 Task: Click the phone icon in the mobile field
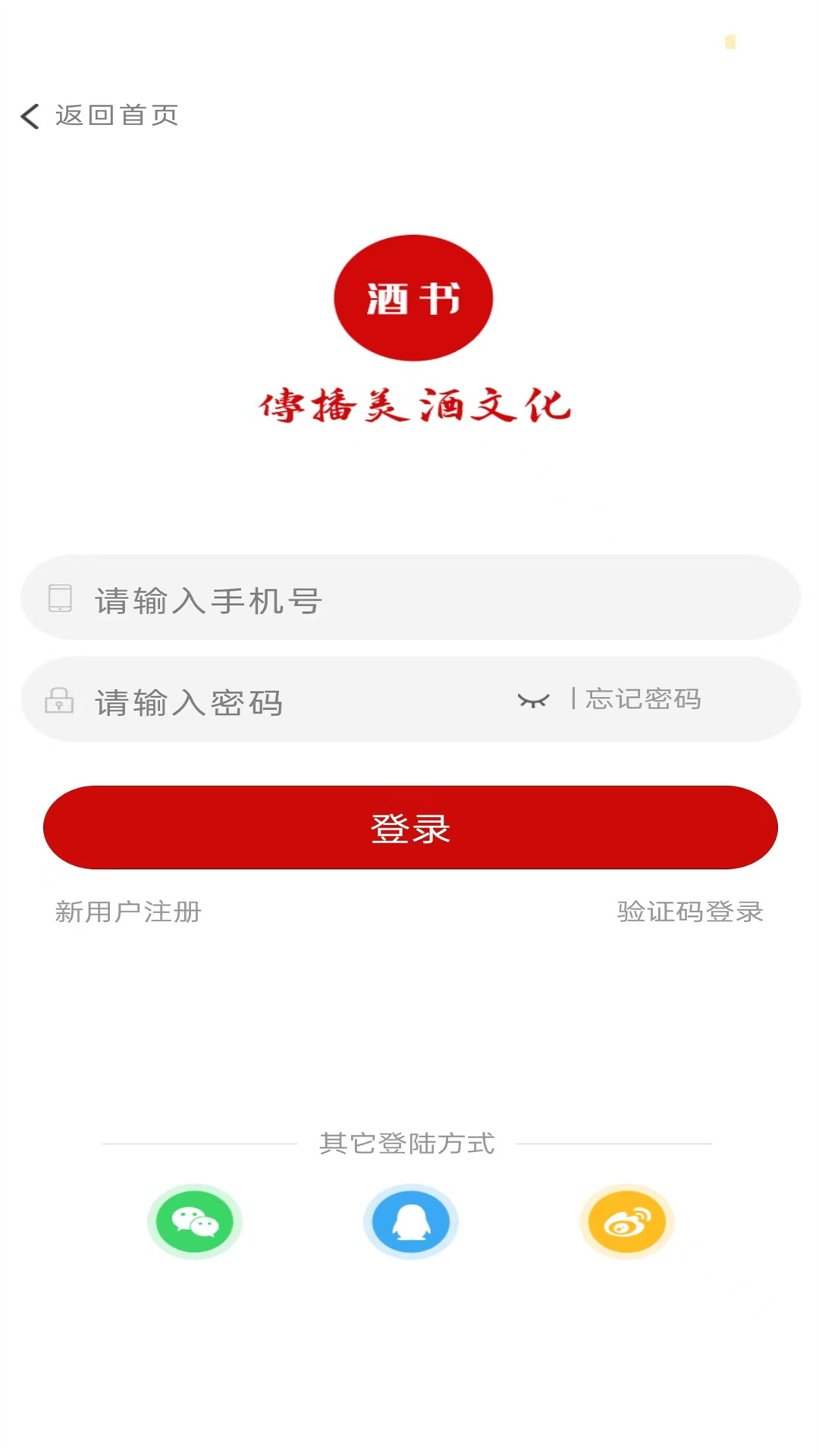[x=61, y=598]
